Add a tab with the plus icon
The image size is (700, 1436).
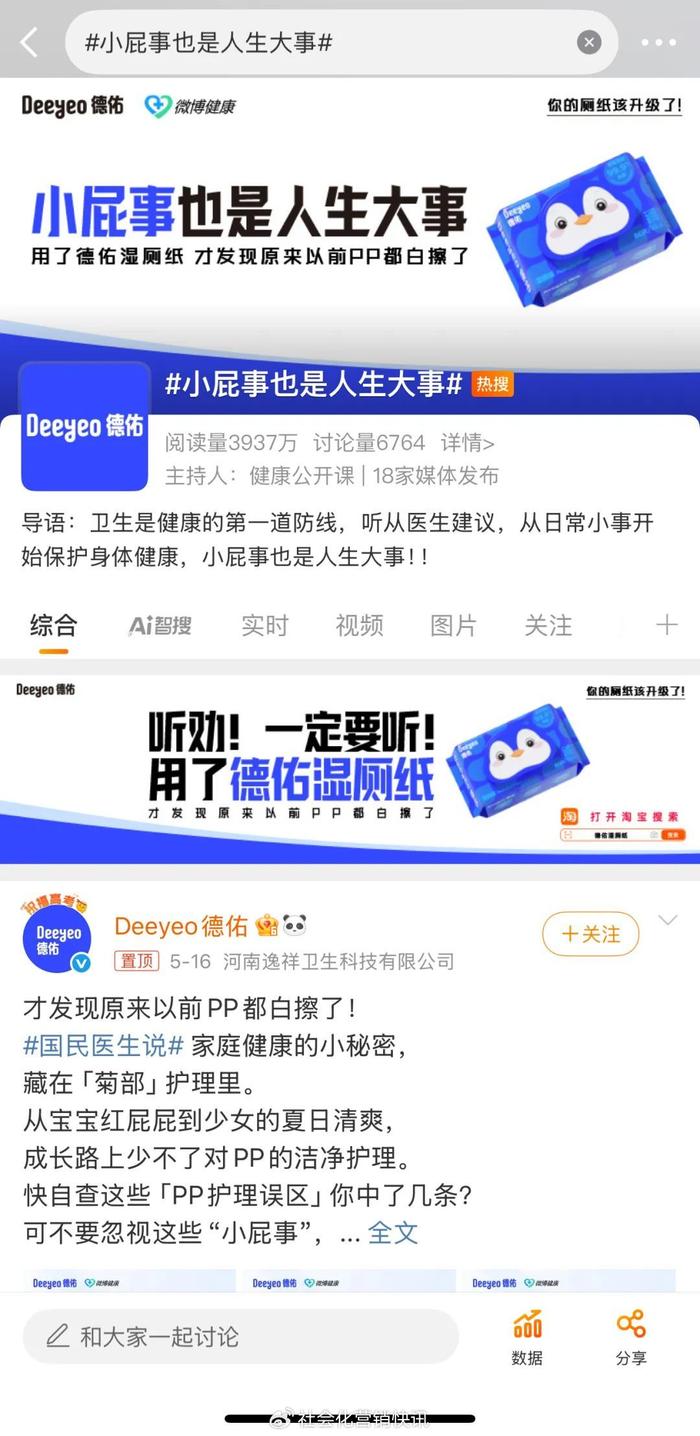666,626
